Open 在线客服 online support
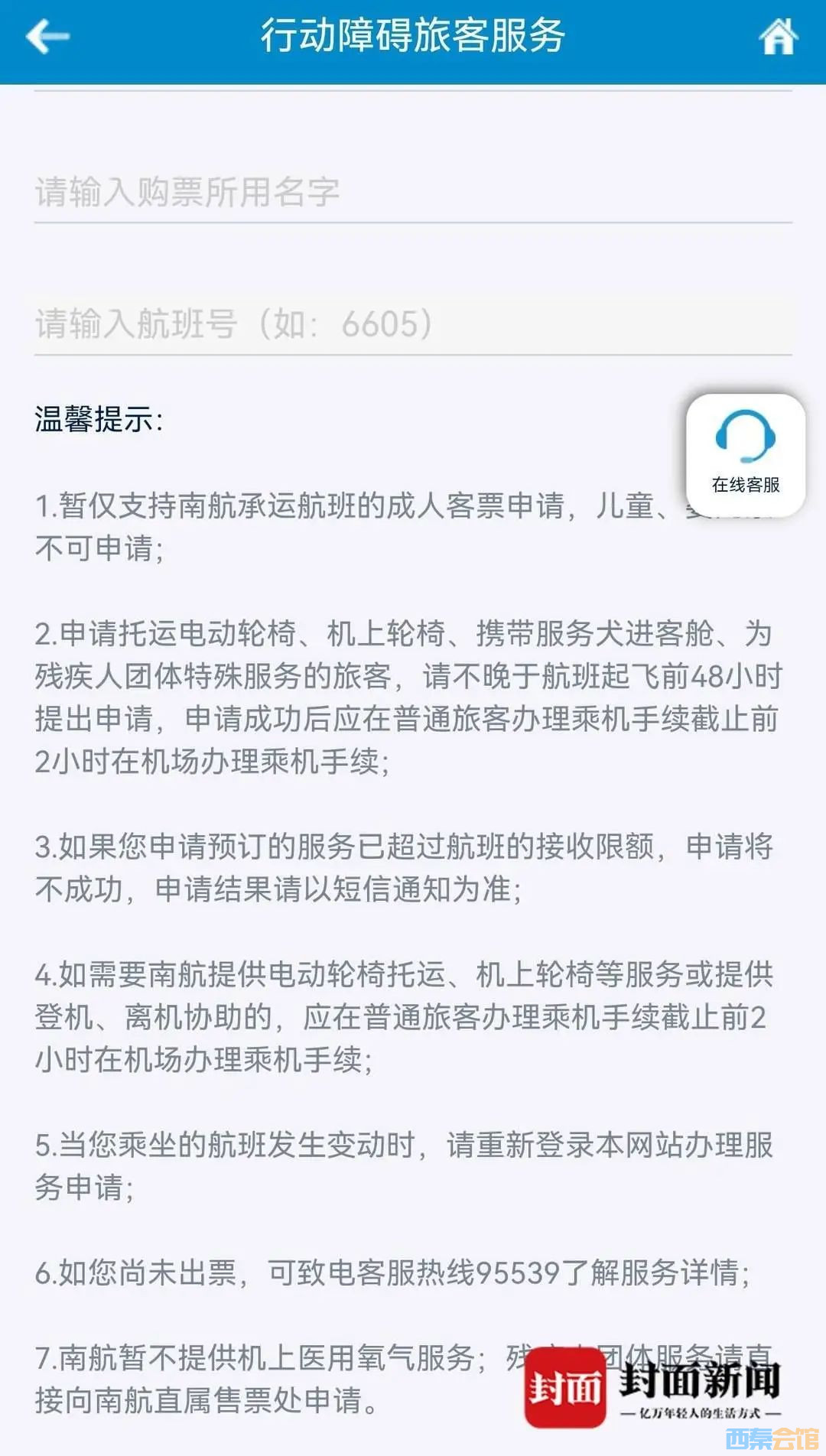 tap(745, 453)
